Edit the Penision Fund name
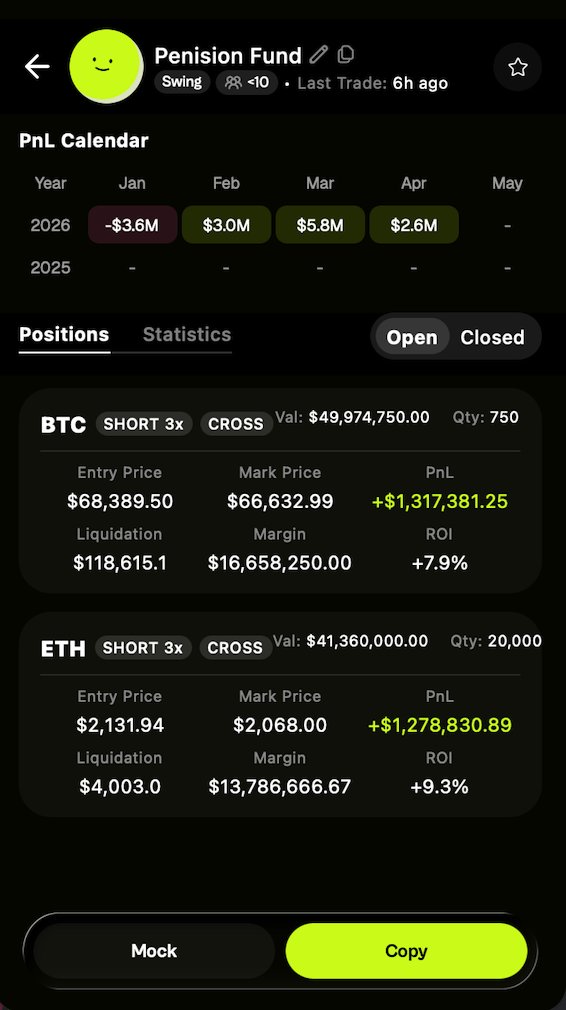 coord(319,55)
